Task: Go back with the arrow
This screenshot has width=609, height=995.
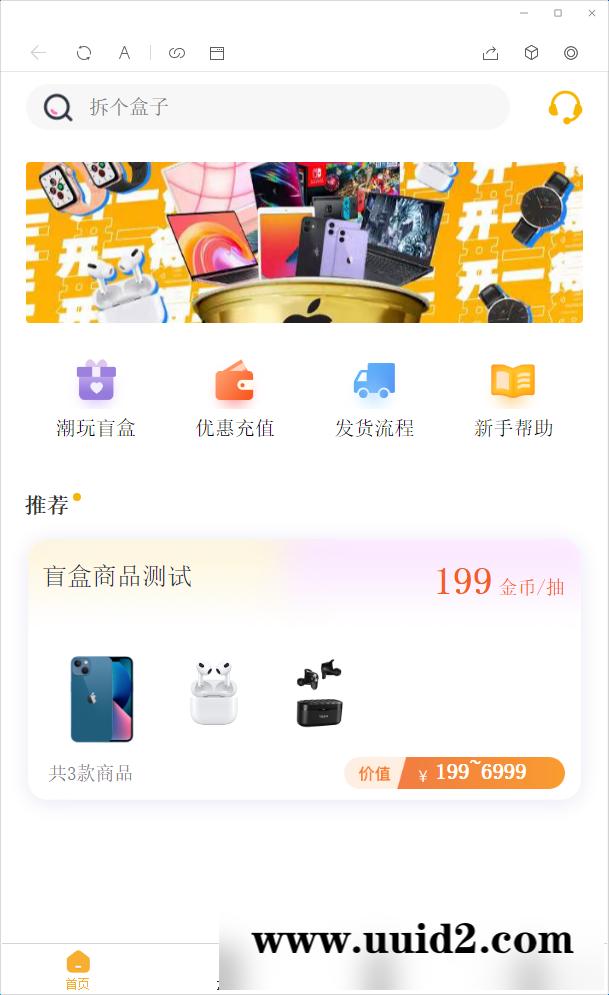Action: pyautogui.click(x=38, y=53)
